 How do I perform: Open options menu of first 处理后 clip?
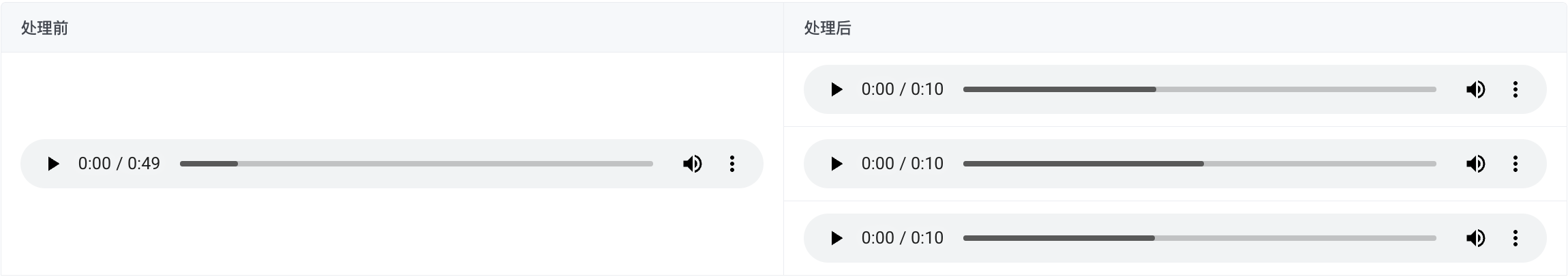point(1515,89)
